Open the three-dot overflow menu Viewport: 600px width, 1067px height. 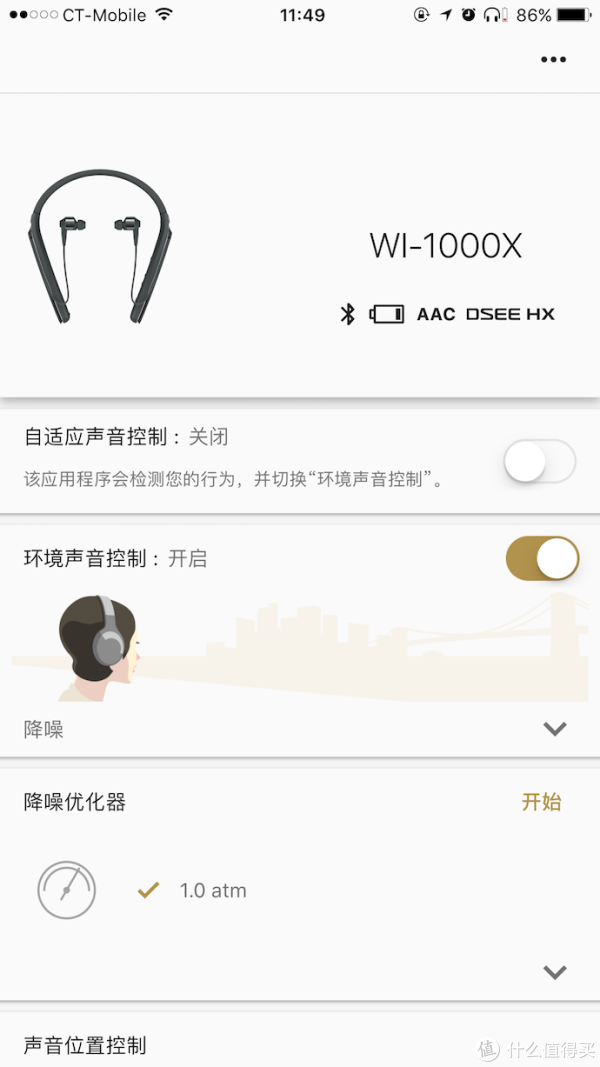(553, 60)
